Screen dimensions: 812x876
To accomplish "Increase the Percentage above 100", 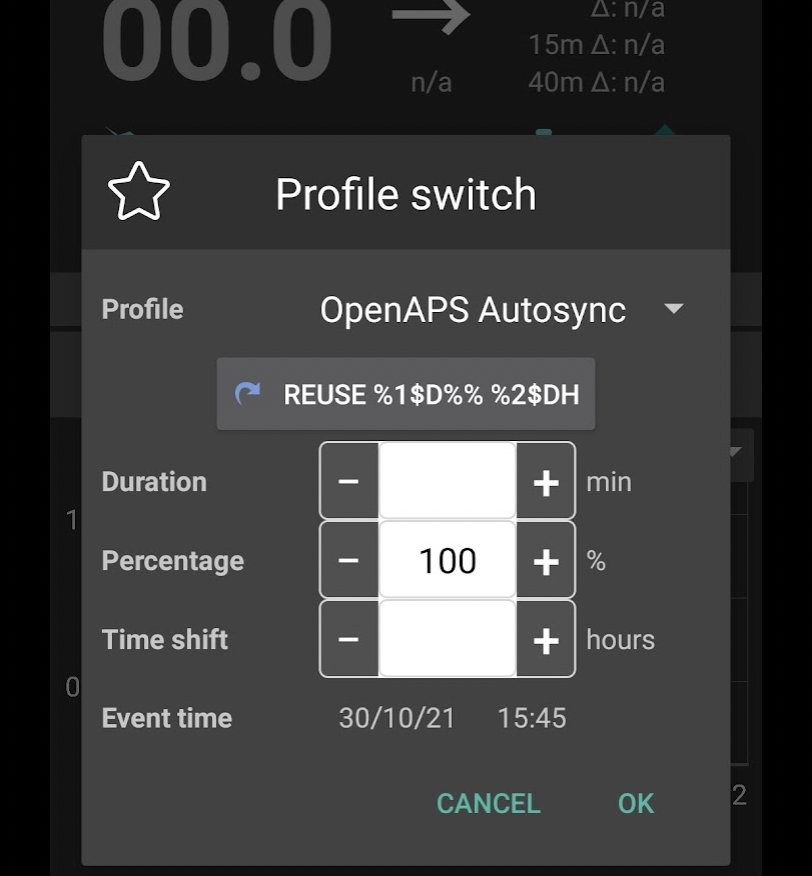I will click(x=545, y=560).
